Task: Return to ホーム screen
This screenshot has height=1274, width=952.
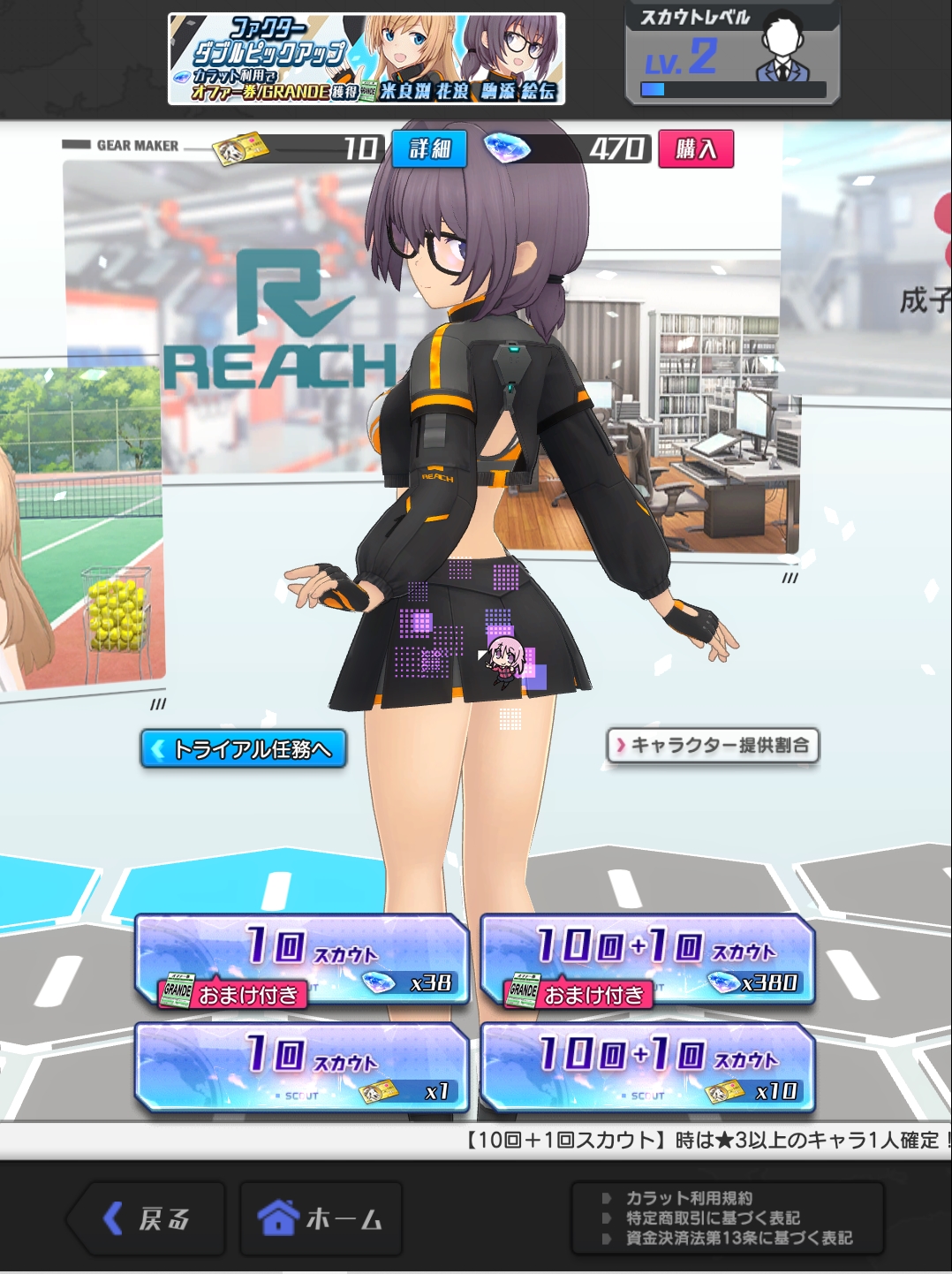Action: click(321, 1219)
